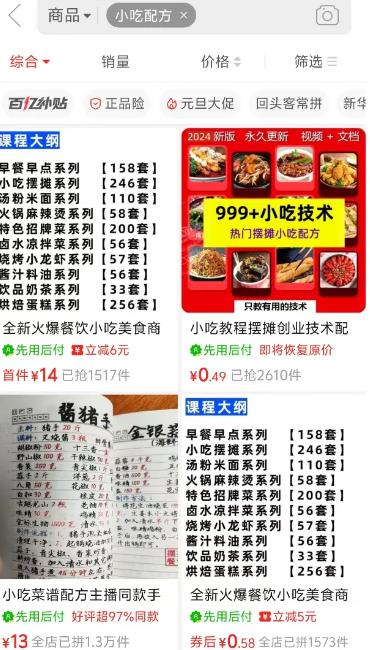The width and height of the screenshot is (370, 650).
Task: Select the 回头客常拼 filter chip
Action: pos(289,103)
